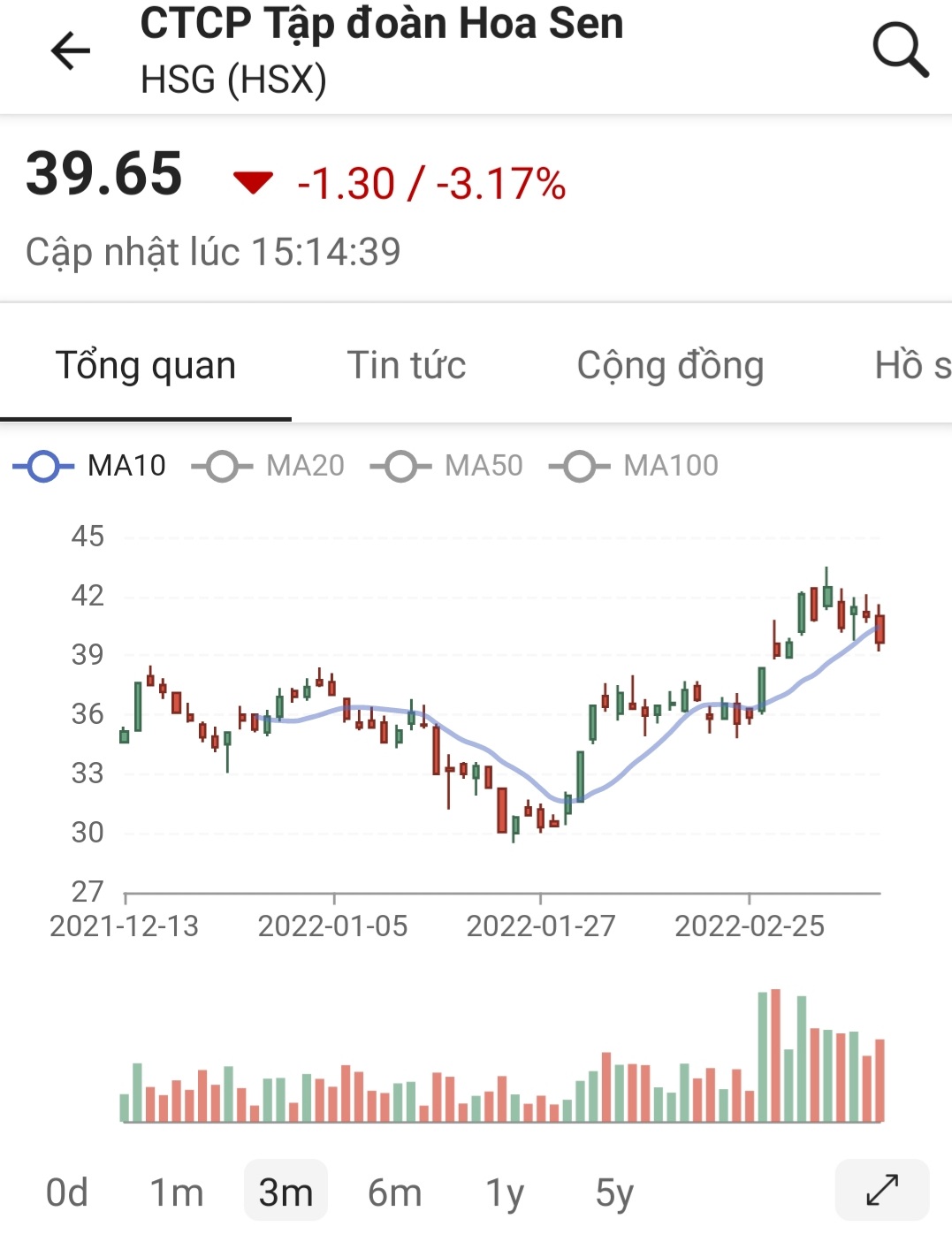This screenshot has height=1257, width=952.
Task: Open the search magnifier icon
Action: [900, 50]
